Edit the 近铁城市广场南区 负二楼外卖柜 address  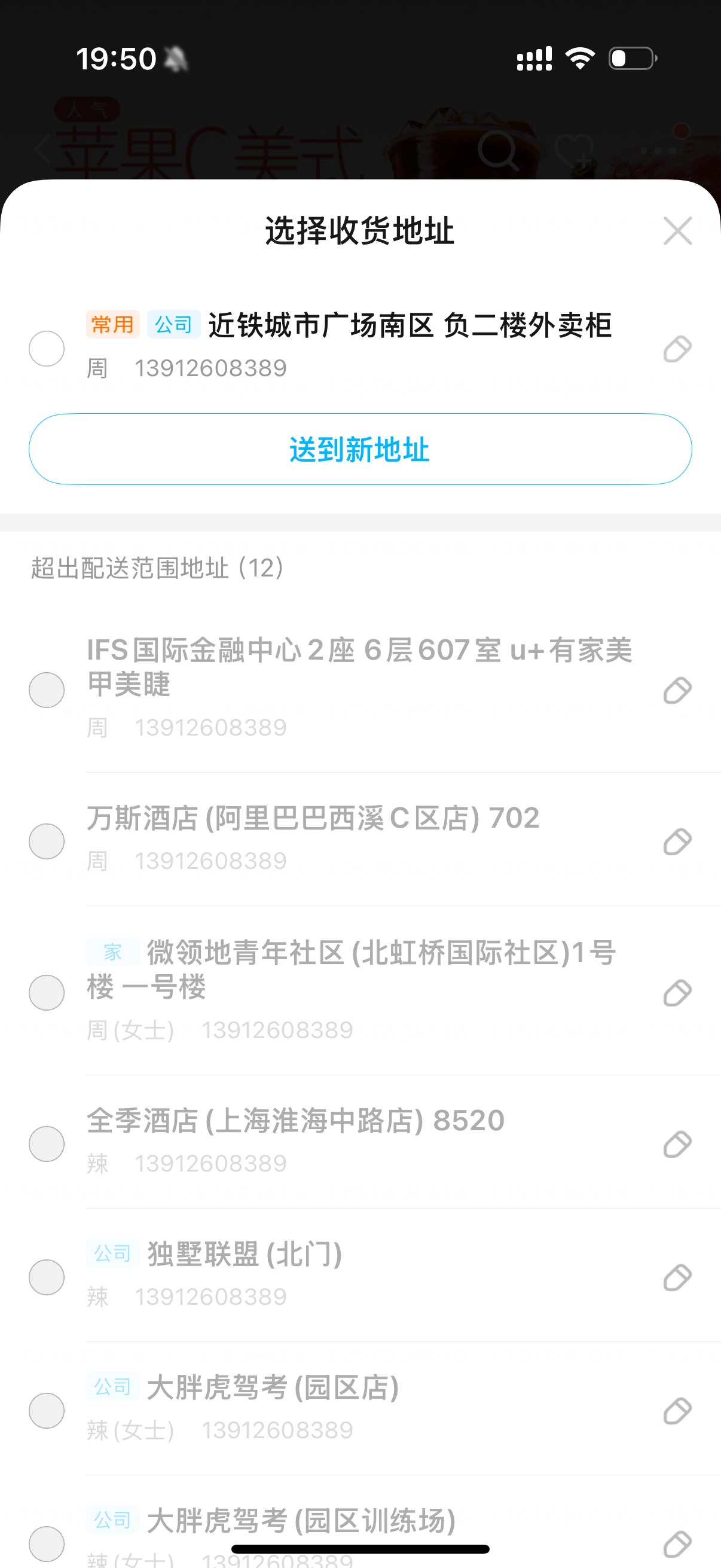coord(677,349)
